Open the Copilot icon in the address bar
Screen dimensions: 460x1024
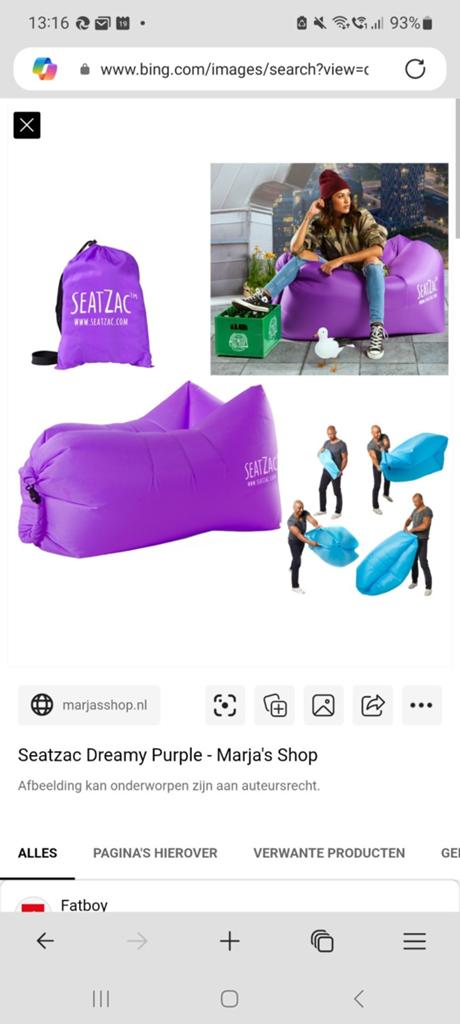[x=45, y=69]
